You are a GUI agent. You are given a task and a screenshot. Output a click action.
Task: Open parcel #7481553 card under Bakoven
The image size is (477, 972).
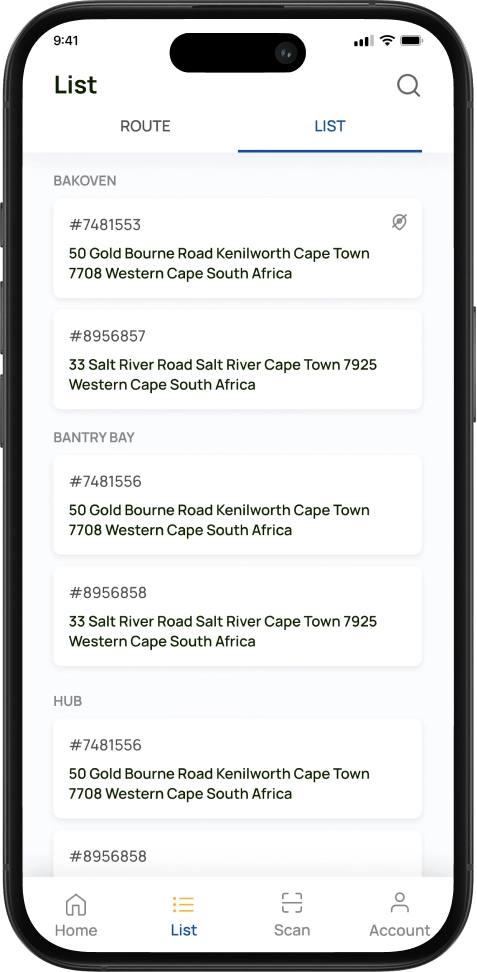(238, 248)
